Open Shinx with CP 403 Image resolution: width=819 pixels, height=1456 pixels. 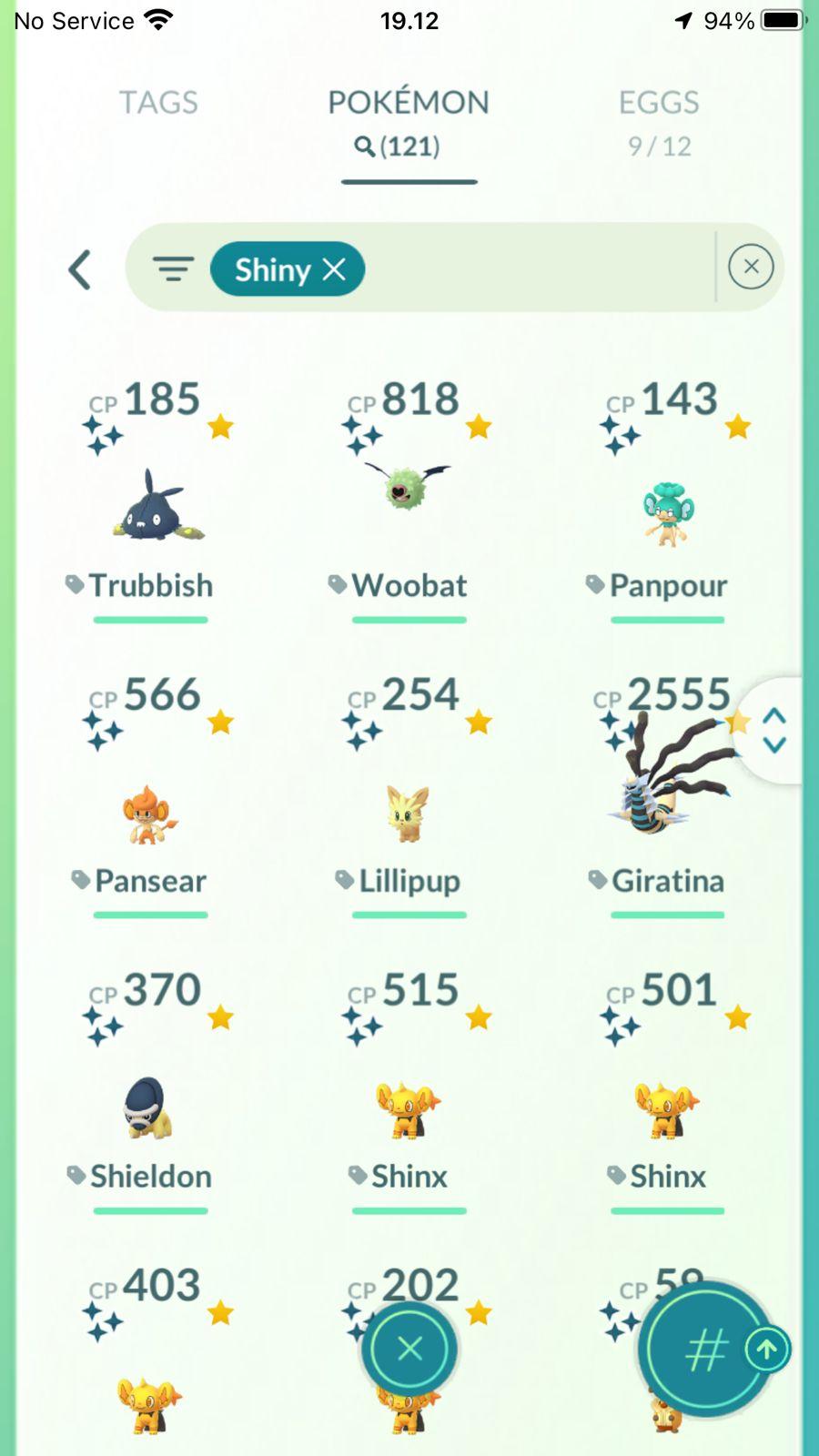pos(151,1401)
